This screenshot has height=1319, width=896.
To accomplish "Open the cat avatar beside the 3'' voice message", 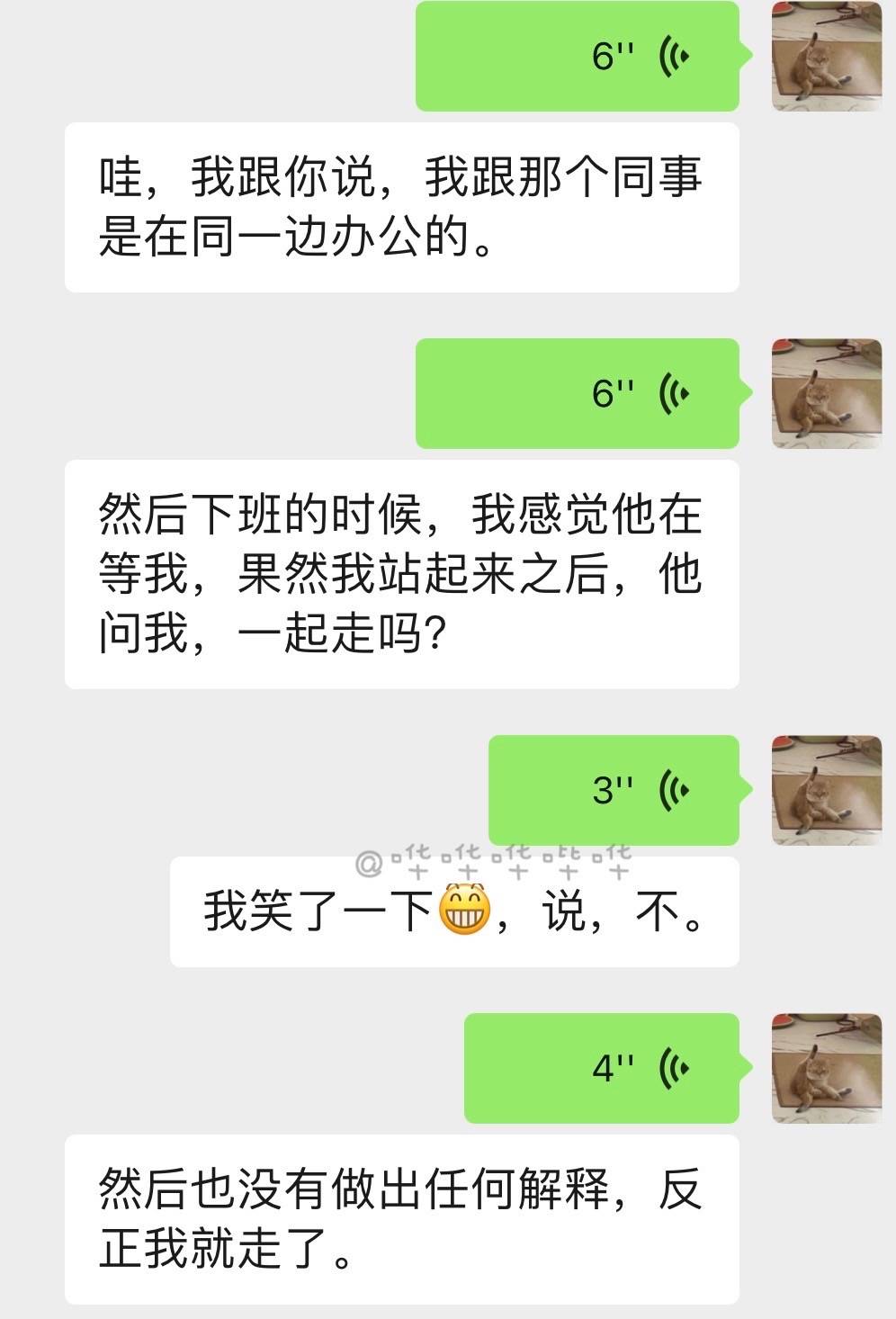I will 826,790.
